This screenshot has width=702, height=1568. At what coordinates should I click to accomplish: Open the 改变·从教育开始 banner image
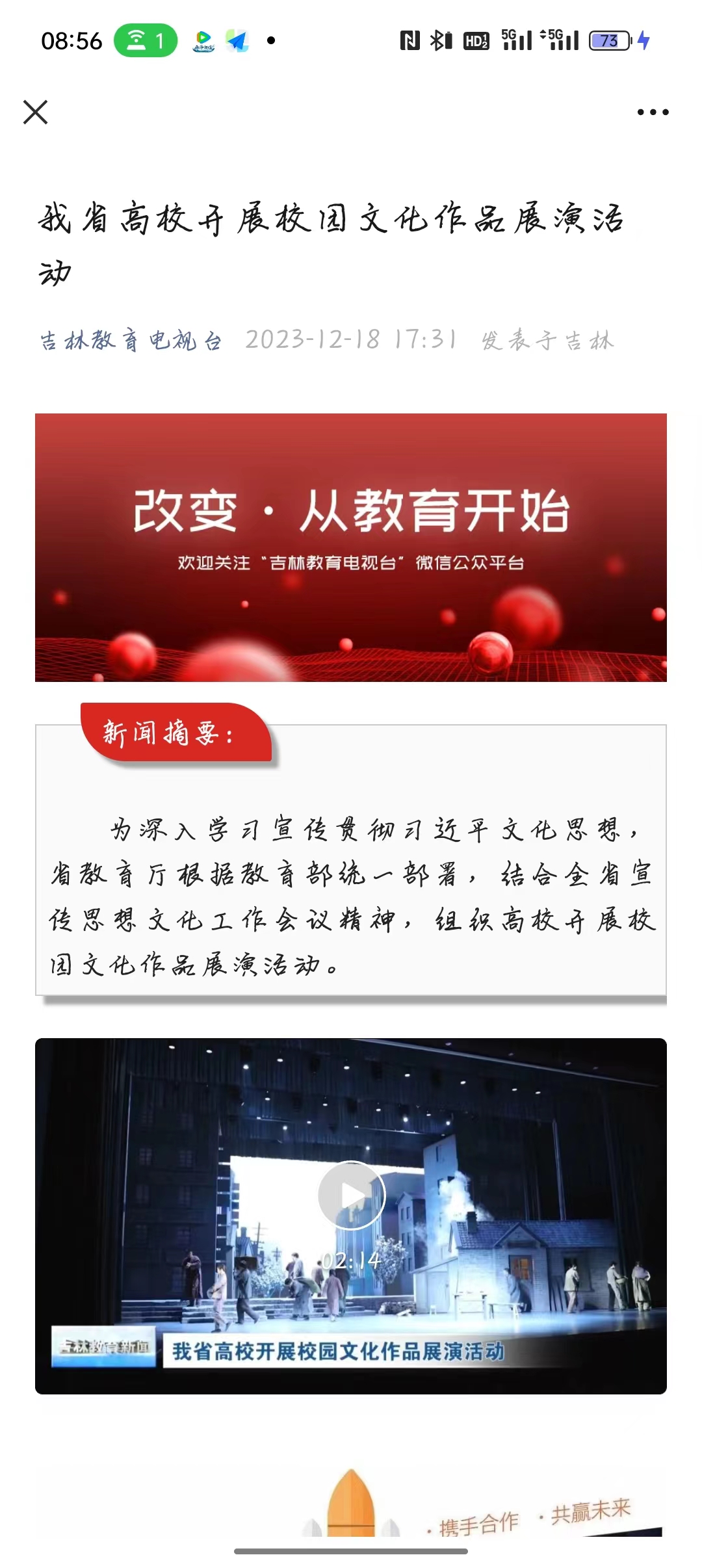coord(351,547)
